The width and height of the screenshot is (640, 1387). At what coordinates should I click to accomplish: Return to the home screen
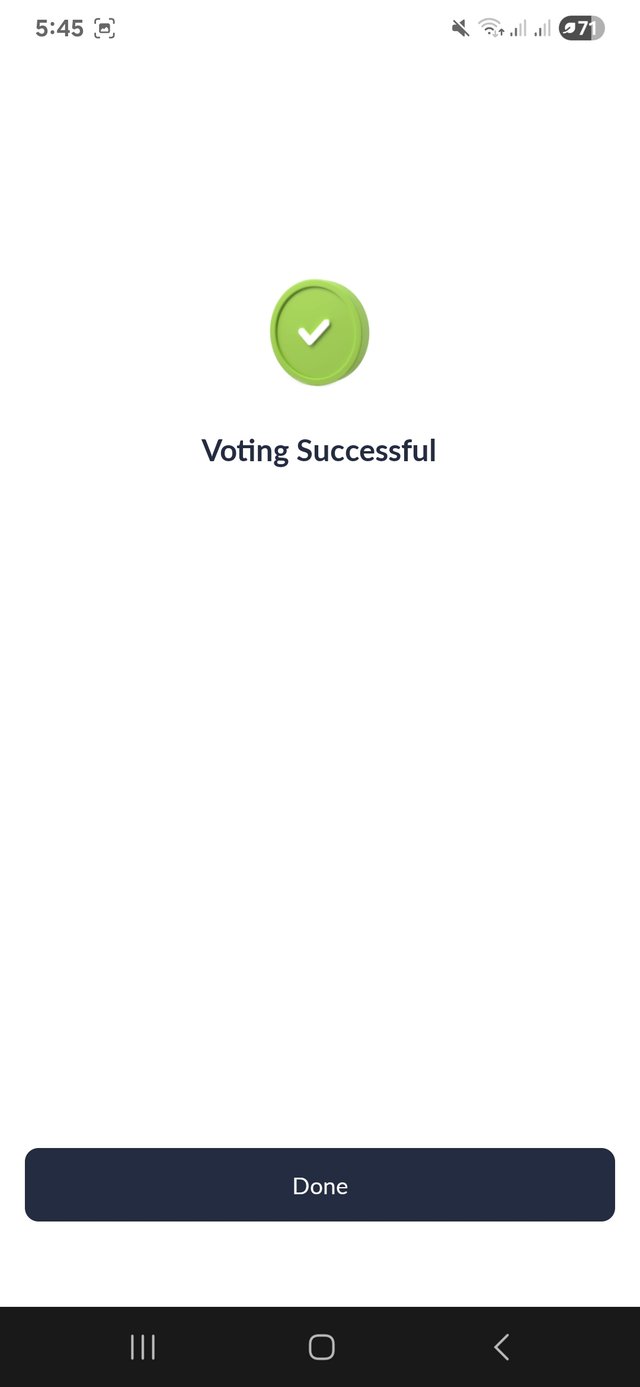pos(321,1347)
